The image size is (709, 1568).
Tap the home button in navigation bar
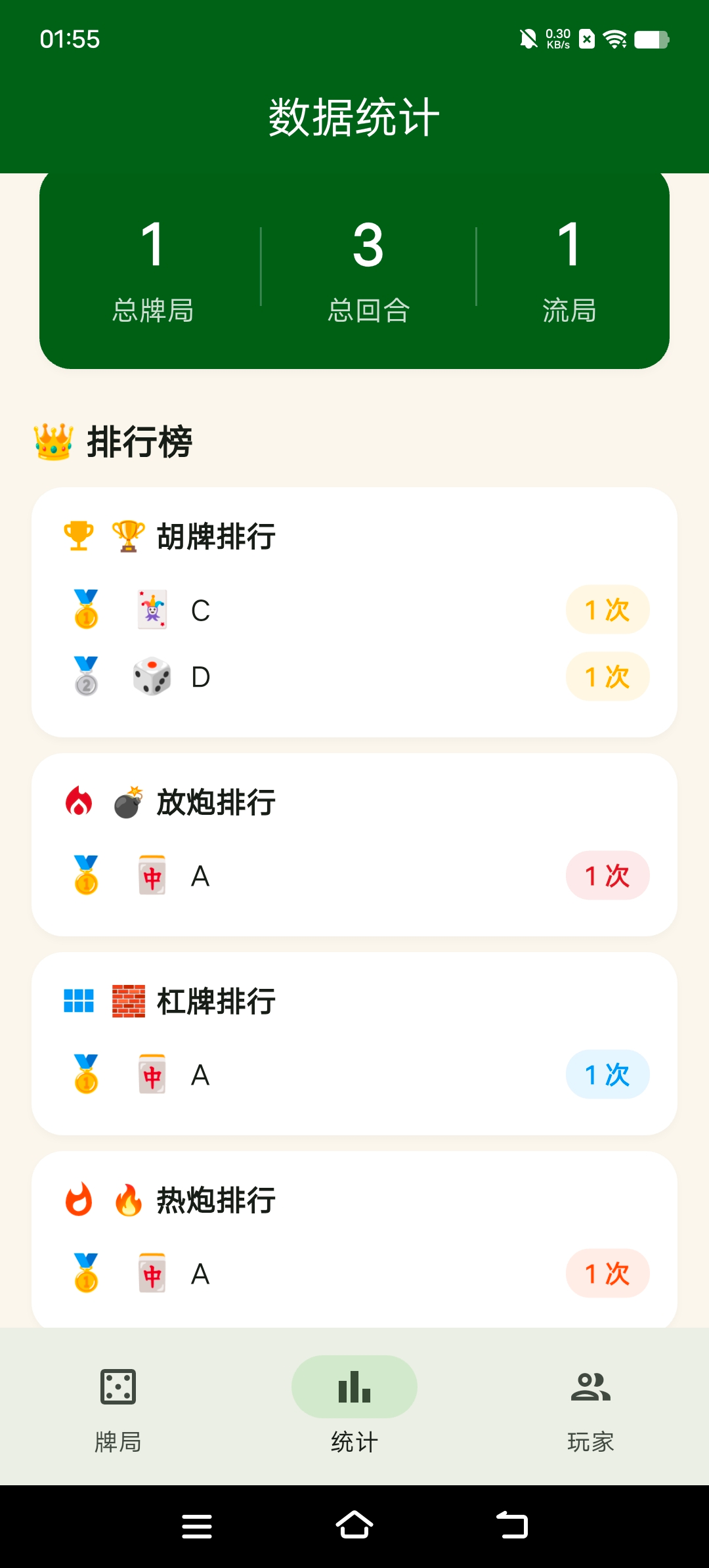(354, 1525)
